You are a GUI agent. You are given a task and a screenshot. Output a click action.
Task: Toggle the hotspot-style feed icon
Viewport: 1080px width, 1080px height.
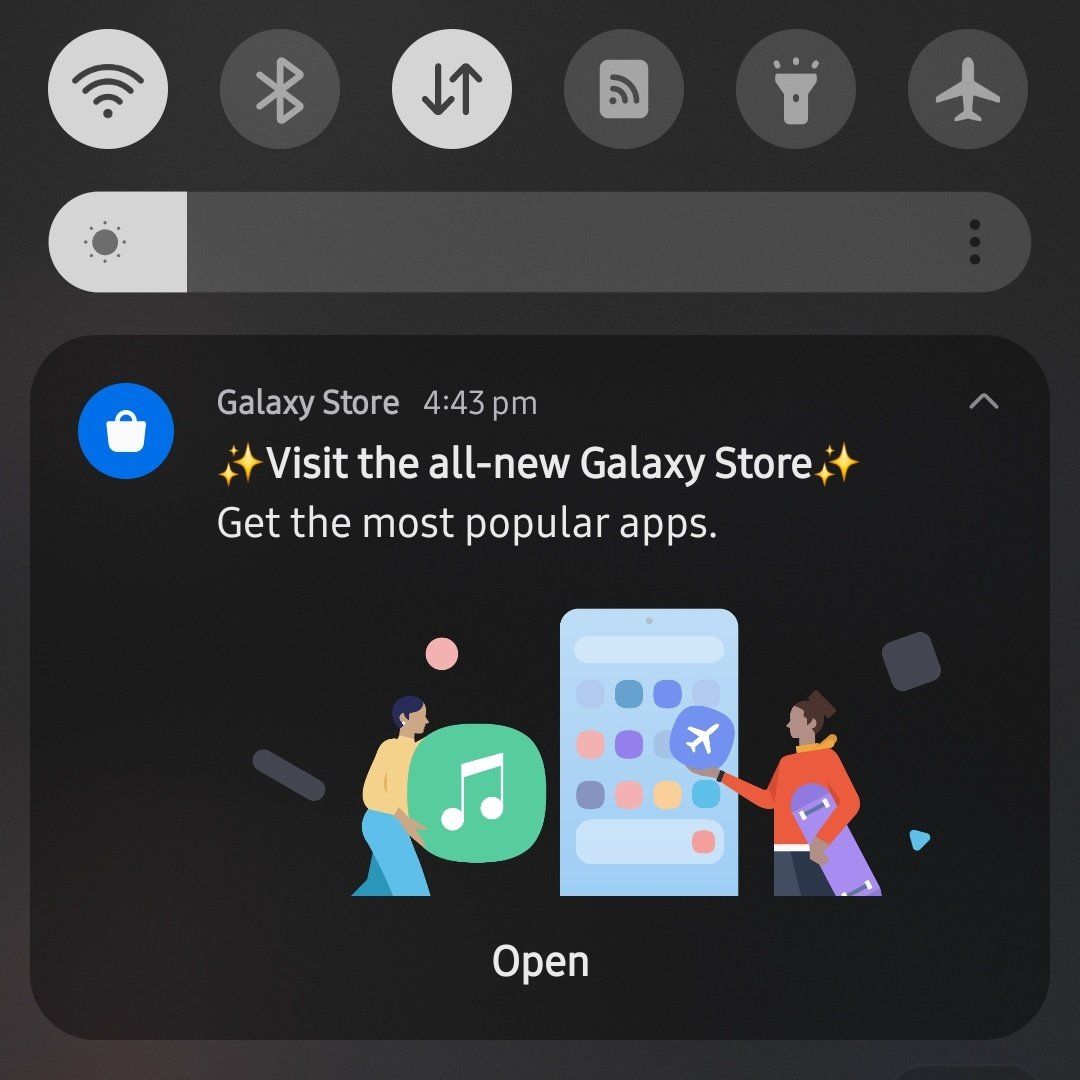click(624, 90)
